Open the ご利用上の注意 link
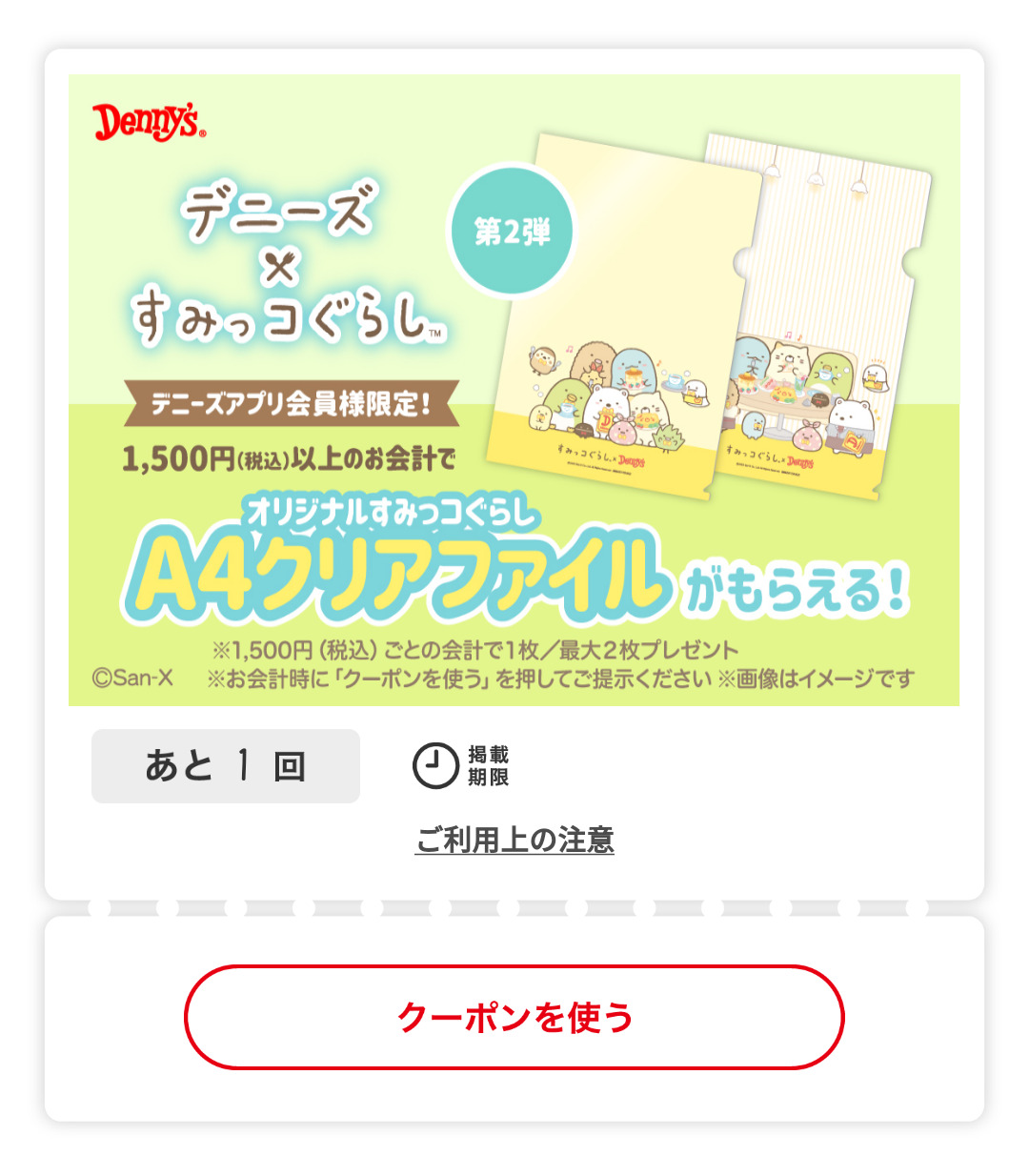This screenshot has width=1029, height=1176. pos(514,840)
